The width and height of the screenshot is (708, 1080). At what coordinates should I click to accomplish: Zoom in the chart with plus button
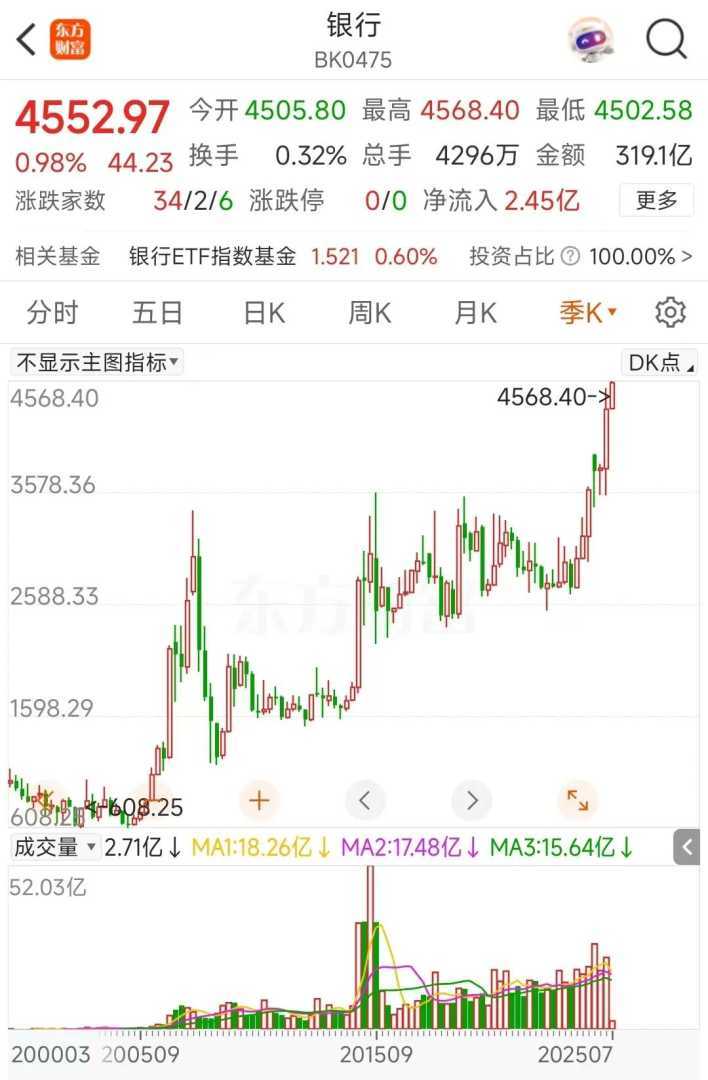click(x=259, y=800)
